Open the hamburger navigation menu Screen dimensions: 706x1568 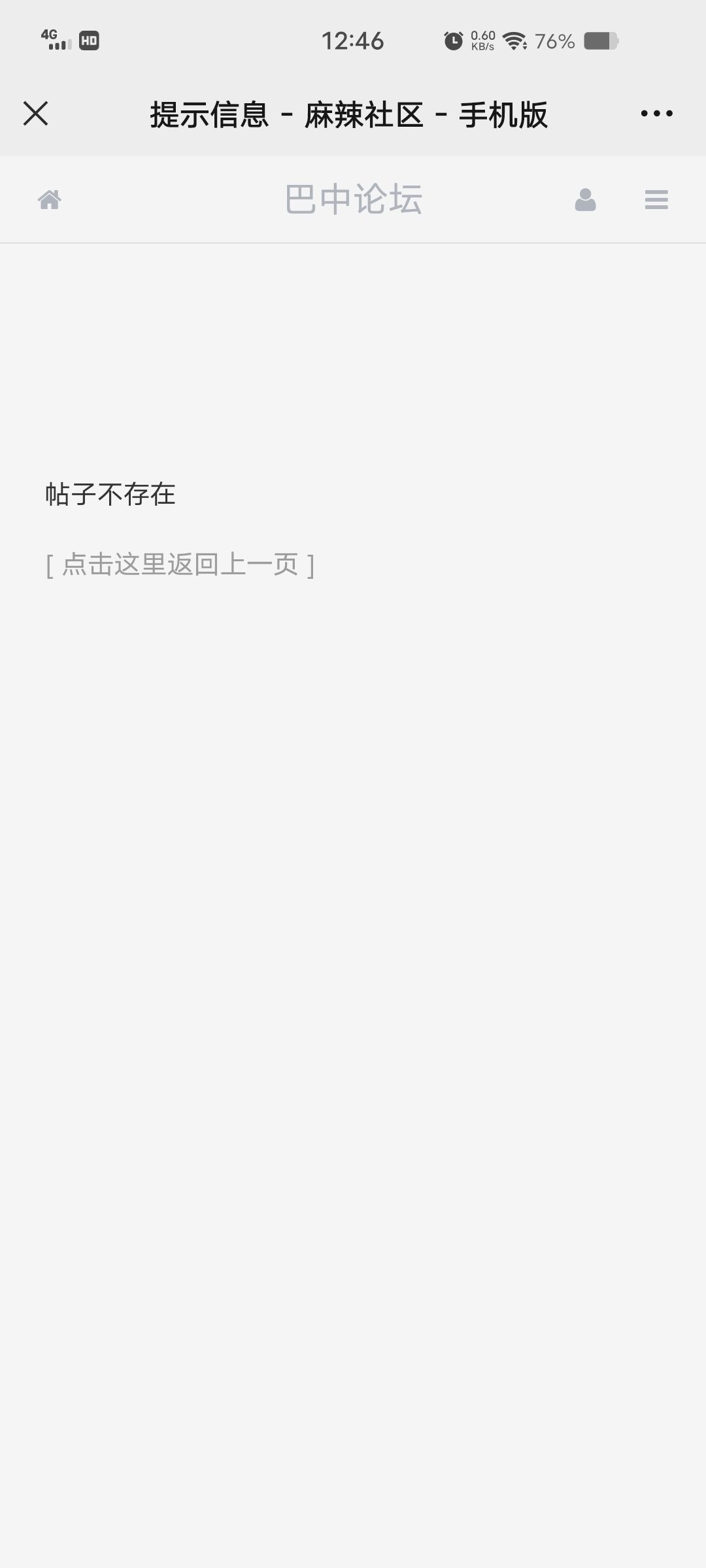pos(656,199)
